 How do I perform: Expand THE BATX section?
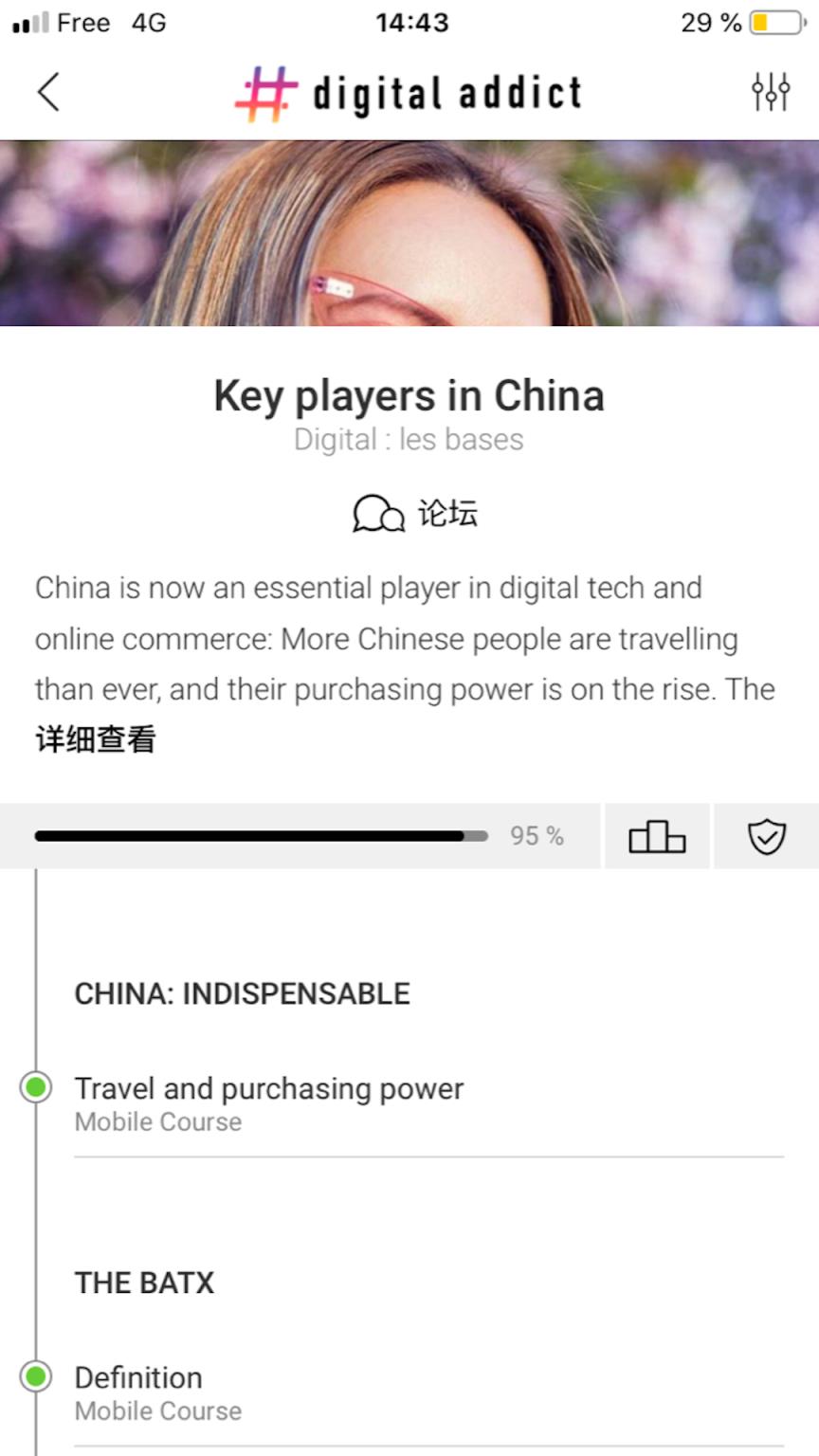[x=144, y=1282]
